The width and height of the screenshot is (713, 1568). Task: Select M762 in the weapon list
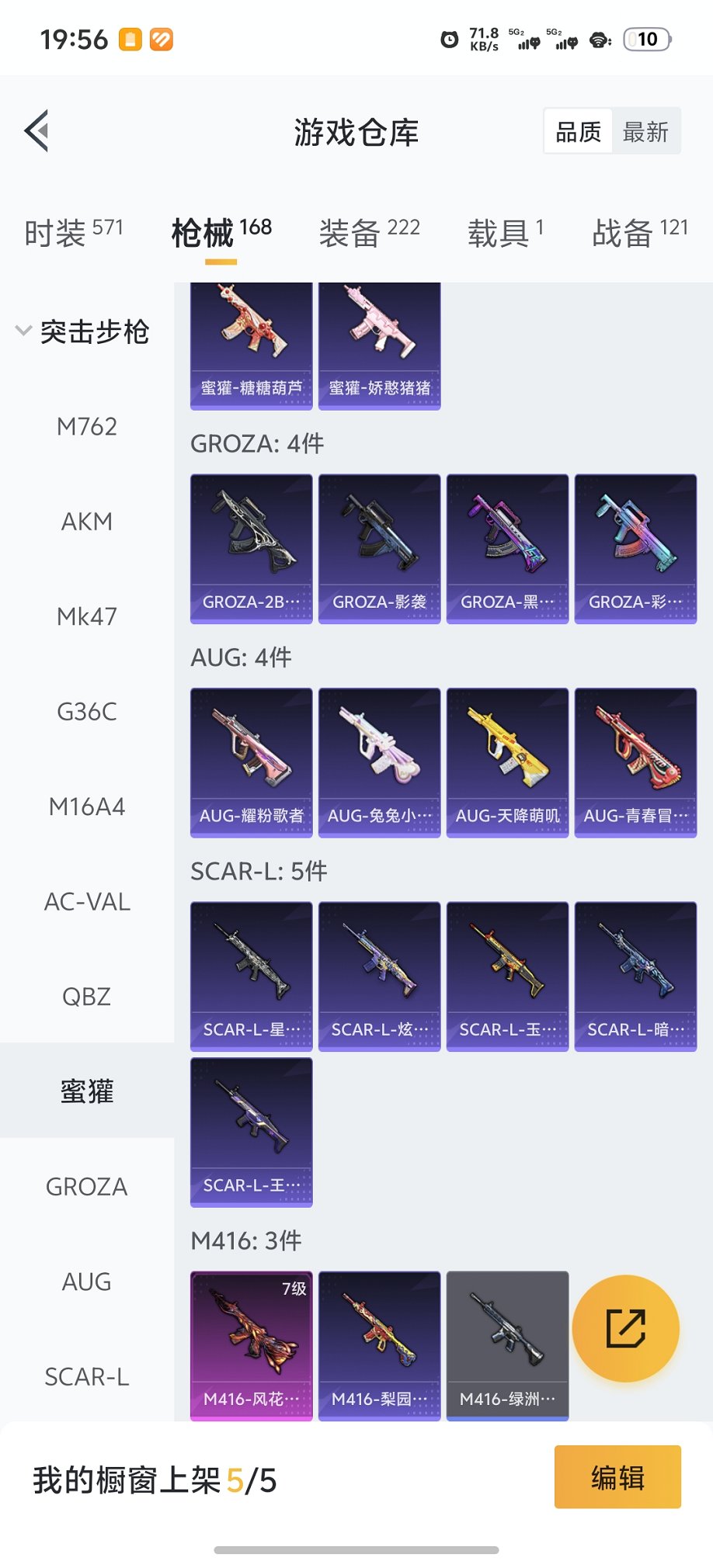coord(87,426)
